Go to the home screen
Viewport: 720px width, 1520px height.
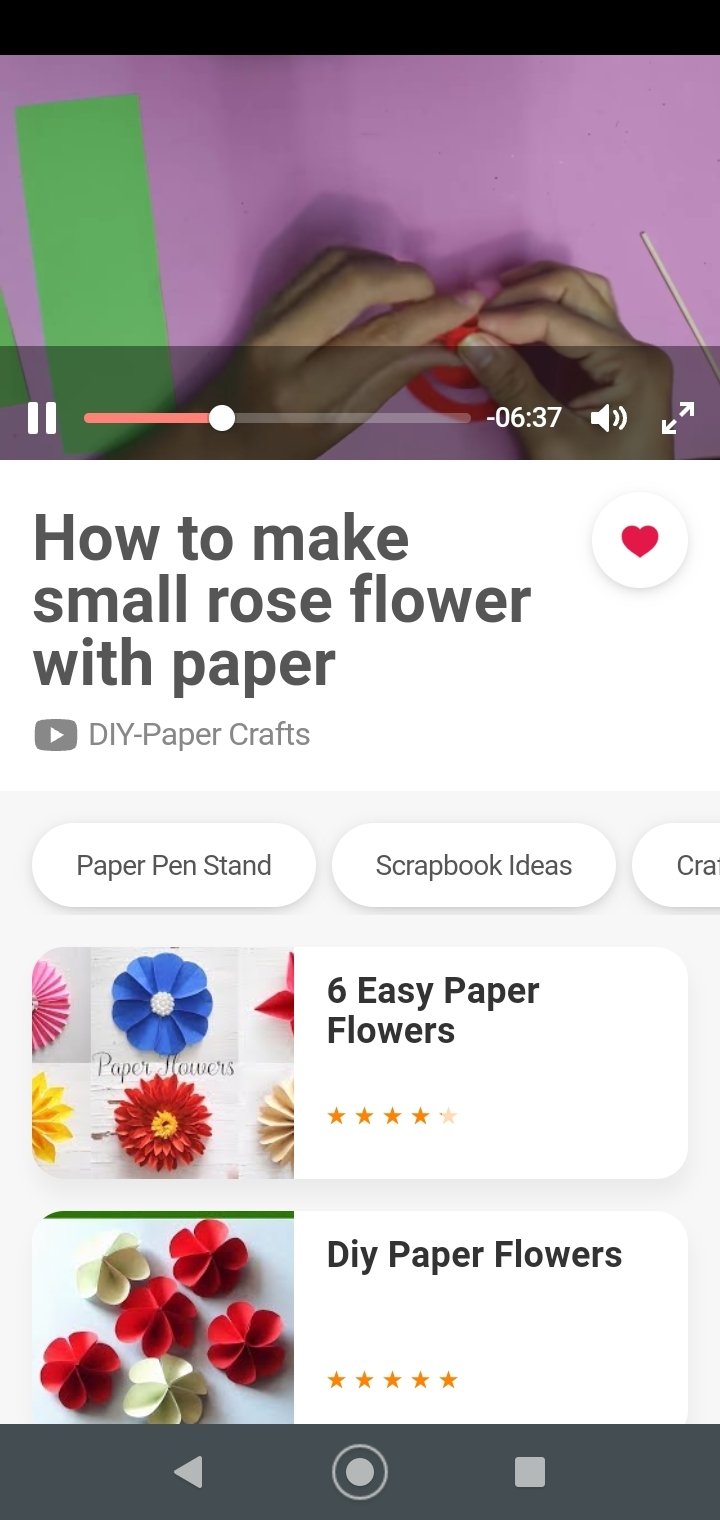tap(360, 1472)
